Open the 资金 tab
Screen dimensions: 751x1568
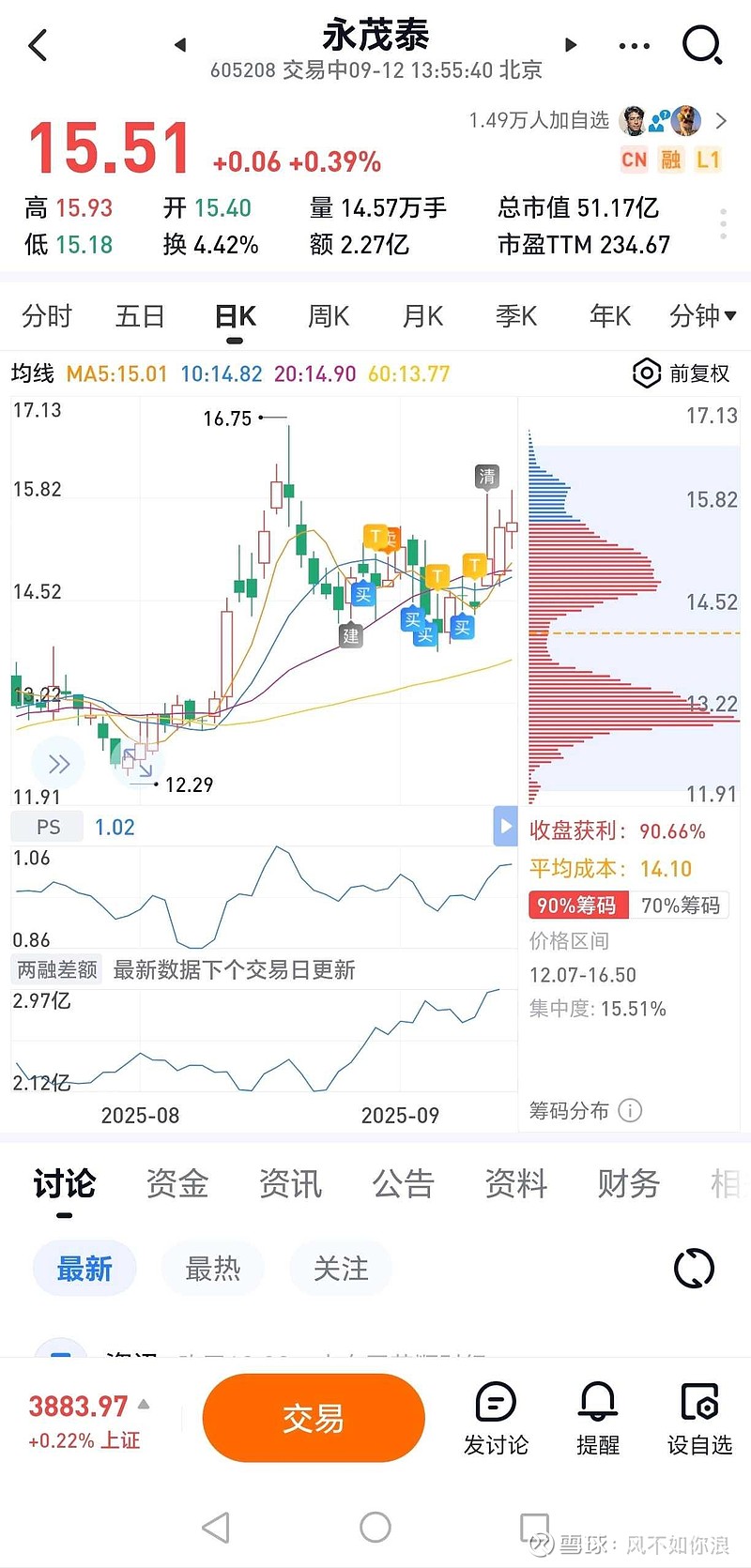pos(177,1184)
